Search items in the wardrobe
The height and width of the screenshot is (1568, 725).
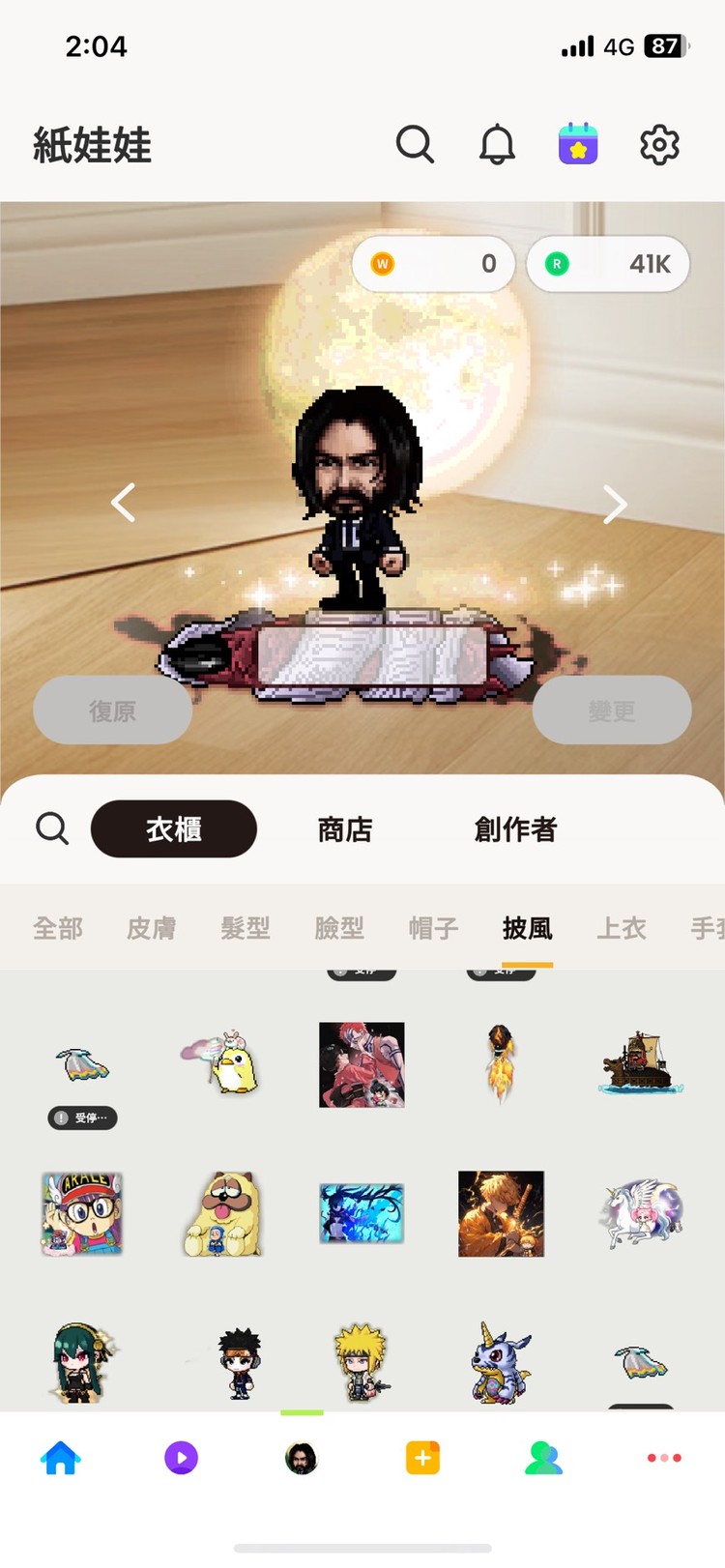(x=52, y=828)
